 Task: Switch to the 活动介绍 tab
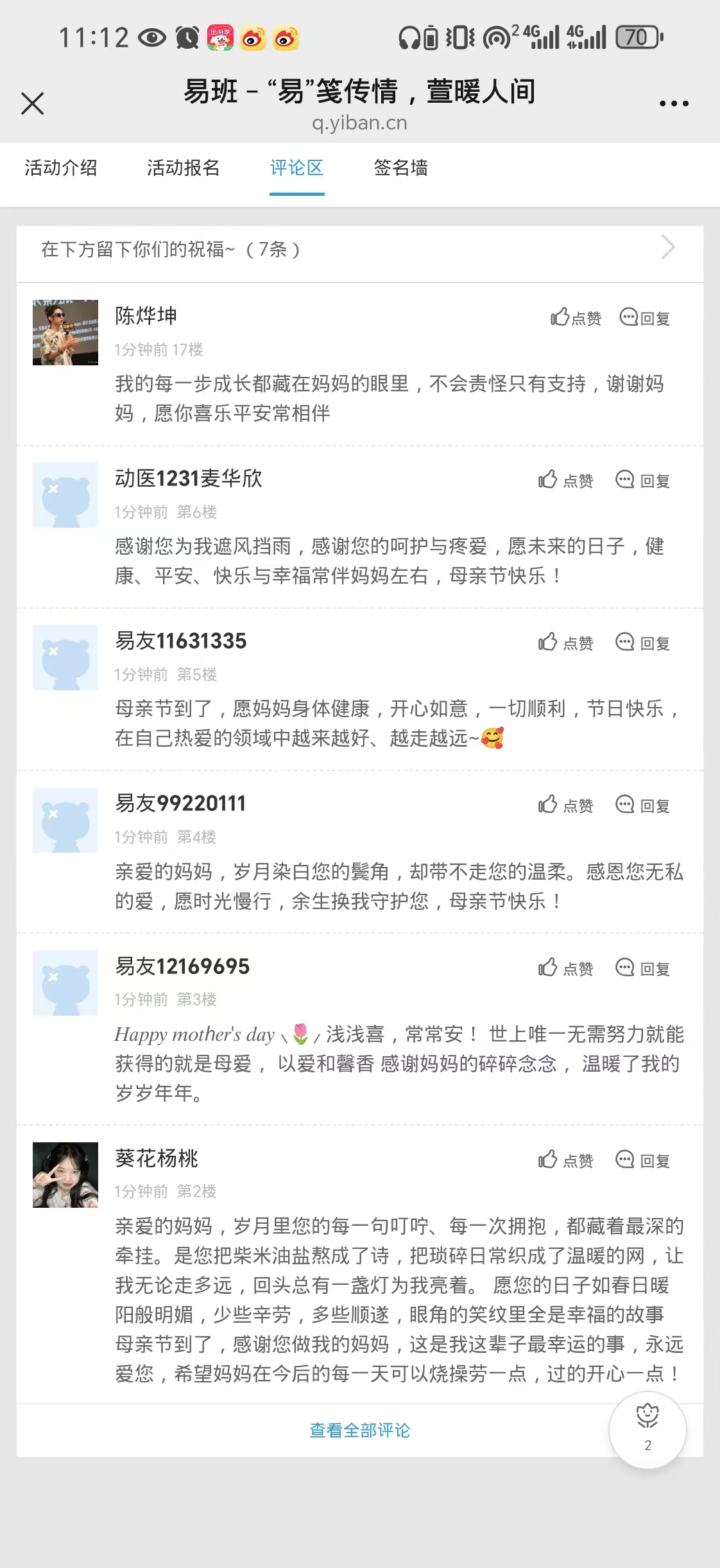click(61, 168)
